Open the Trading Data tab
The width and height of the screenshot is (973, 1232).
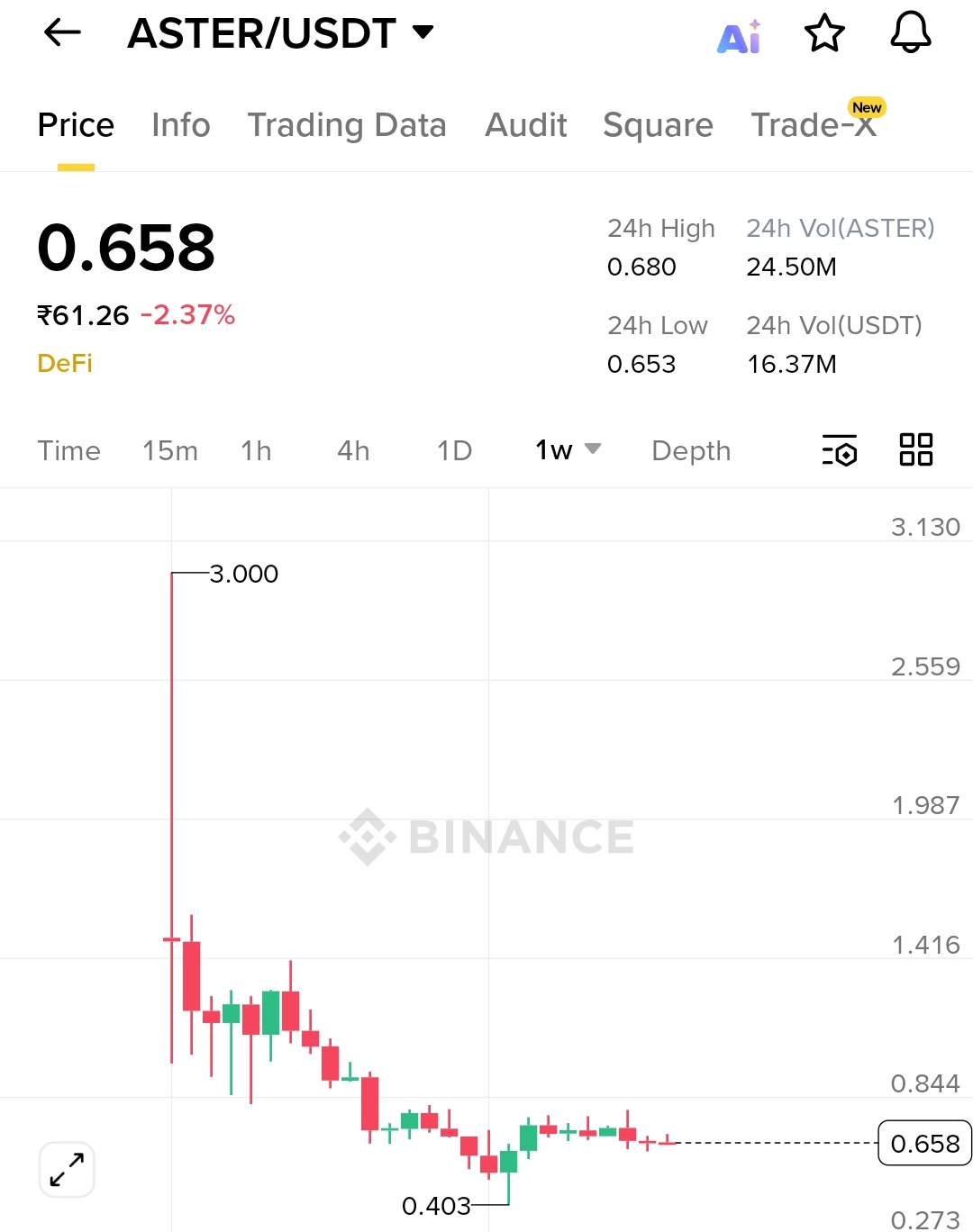coord(347,125)
